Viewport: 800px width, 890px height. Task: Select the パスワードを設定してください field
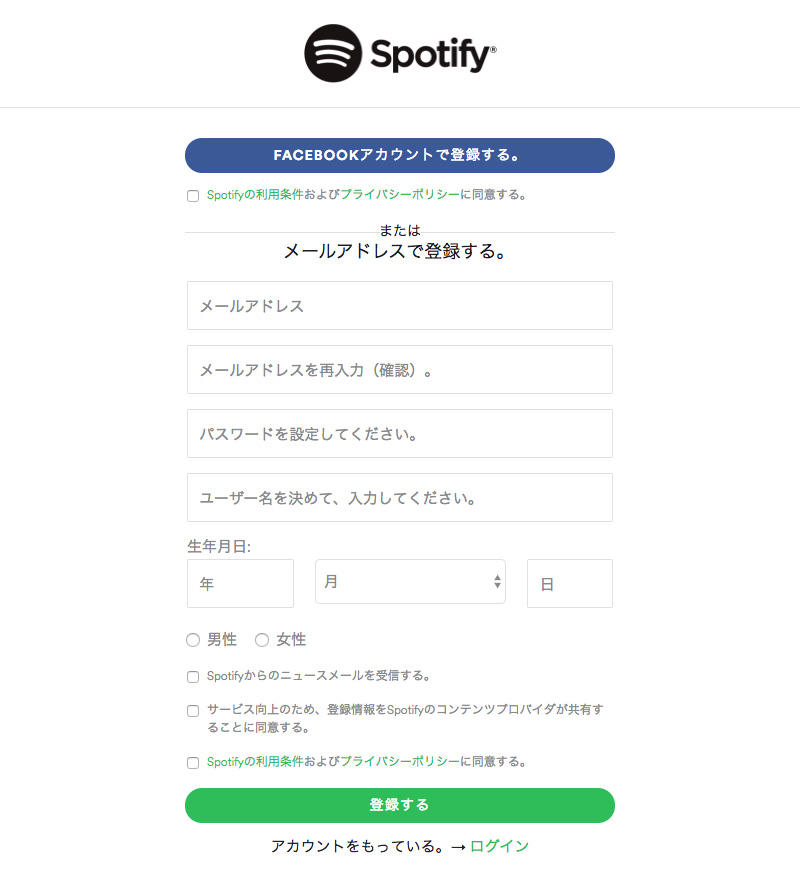point(399,434)
